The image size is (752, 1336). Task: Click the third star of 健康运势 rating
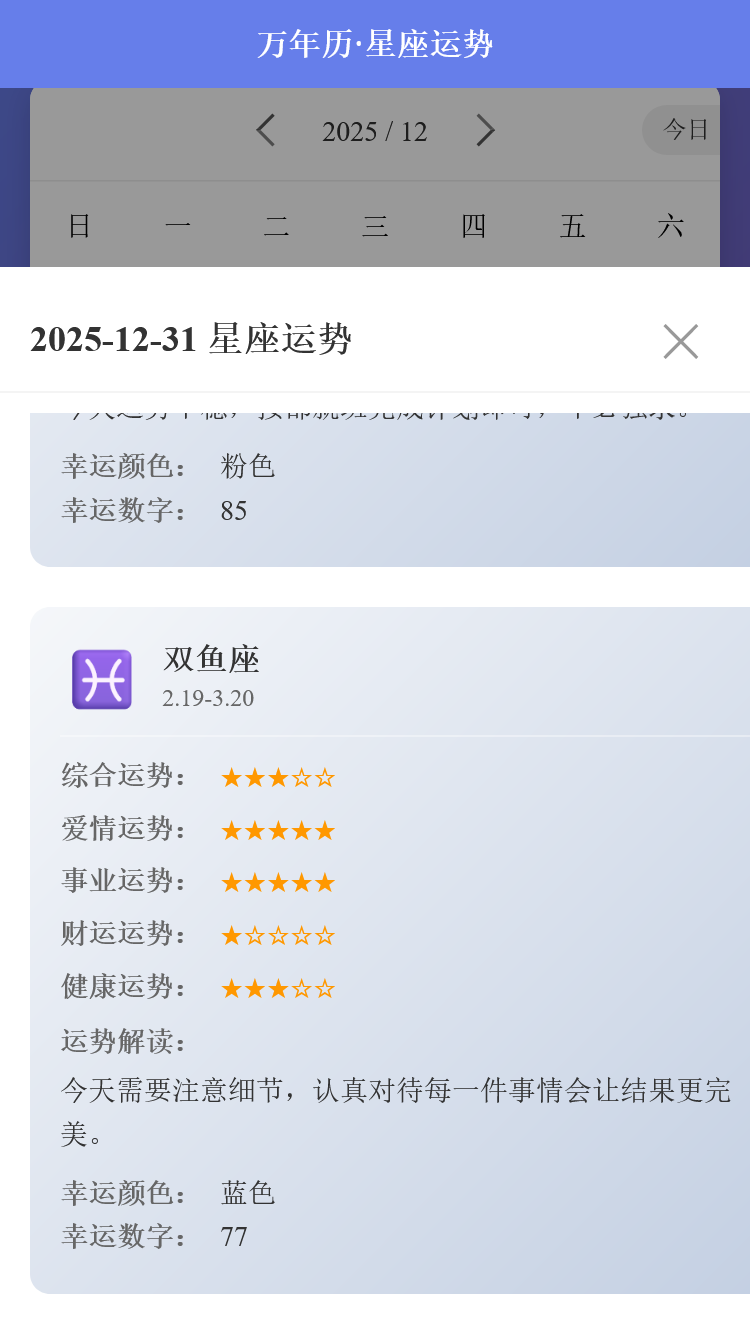[x=278, y=987]
